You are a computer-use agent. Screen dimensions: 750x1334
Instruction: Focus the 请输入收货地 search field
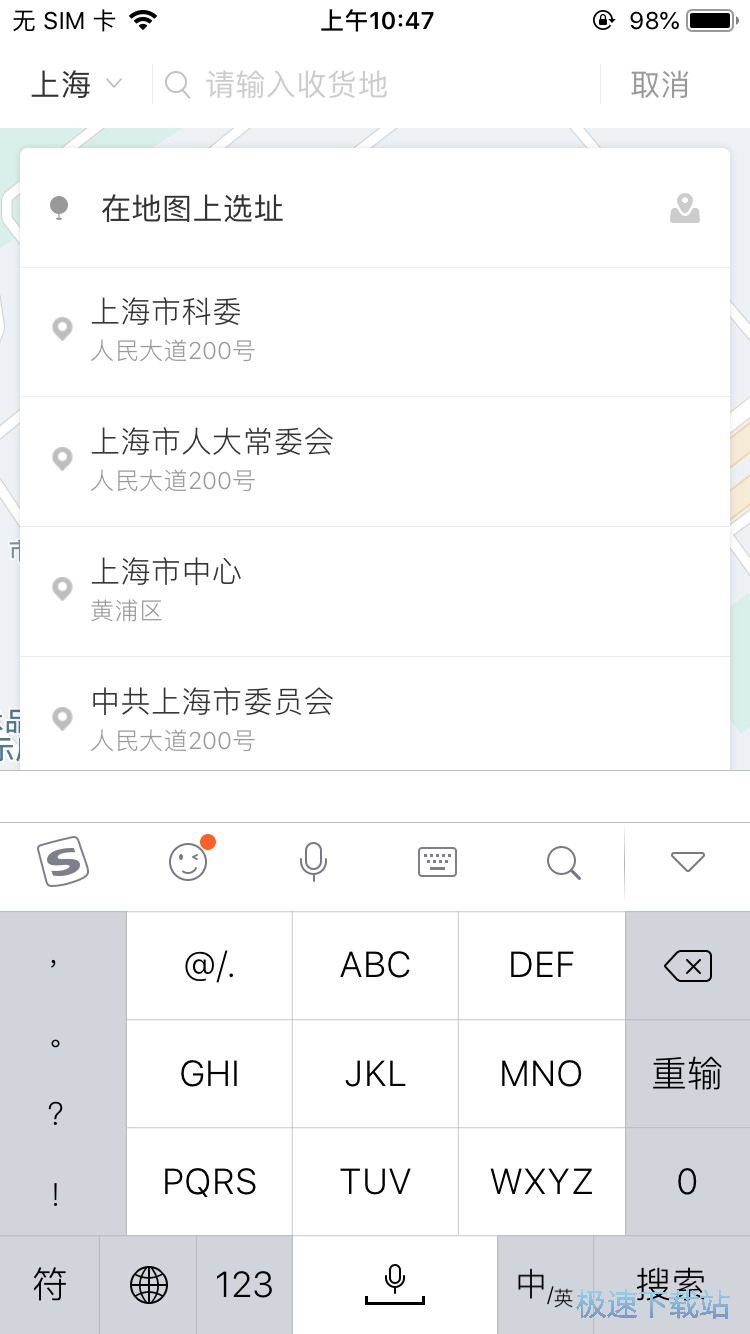pos(380,85)
